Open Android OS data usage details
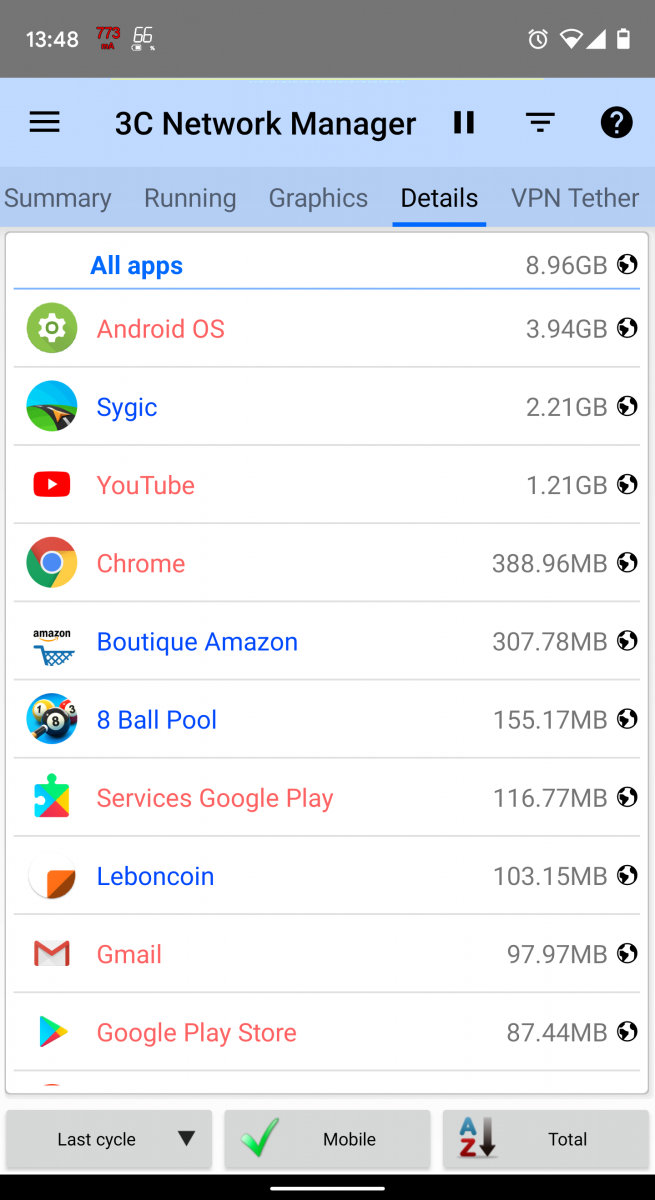The width and height of the screenshot is (655, 1200). coord(327,329)
